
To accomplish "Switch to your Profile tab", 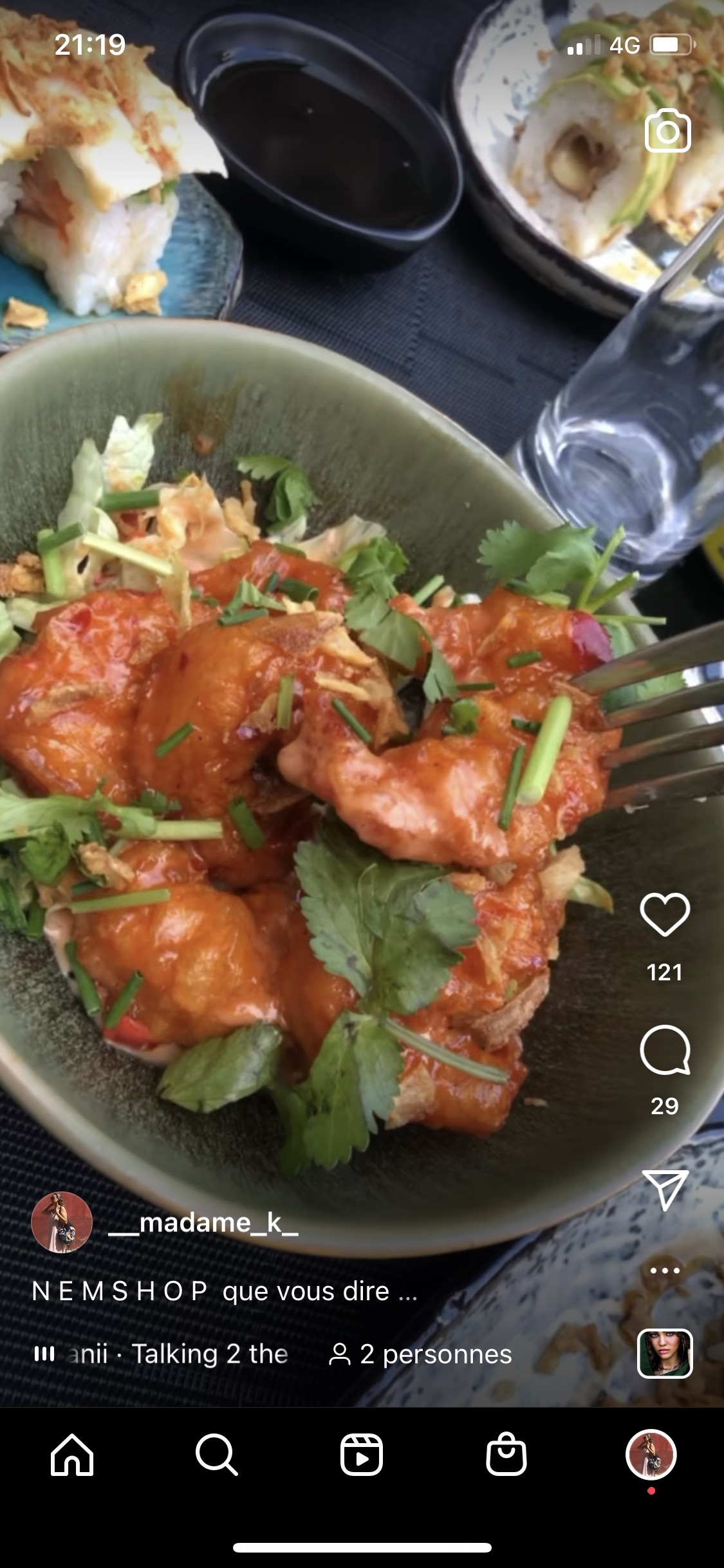I will [651, 1455].
